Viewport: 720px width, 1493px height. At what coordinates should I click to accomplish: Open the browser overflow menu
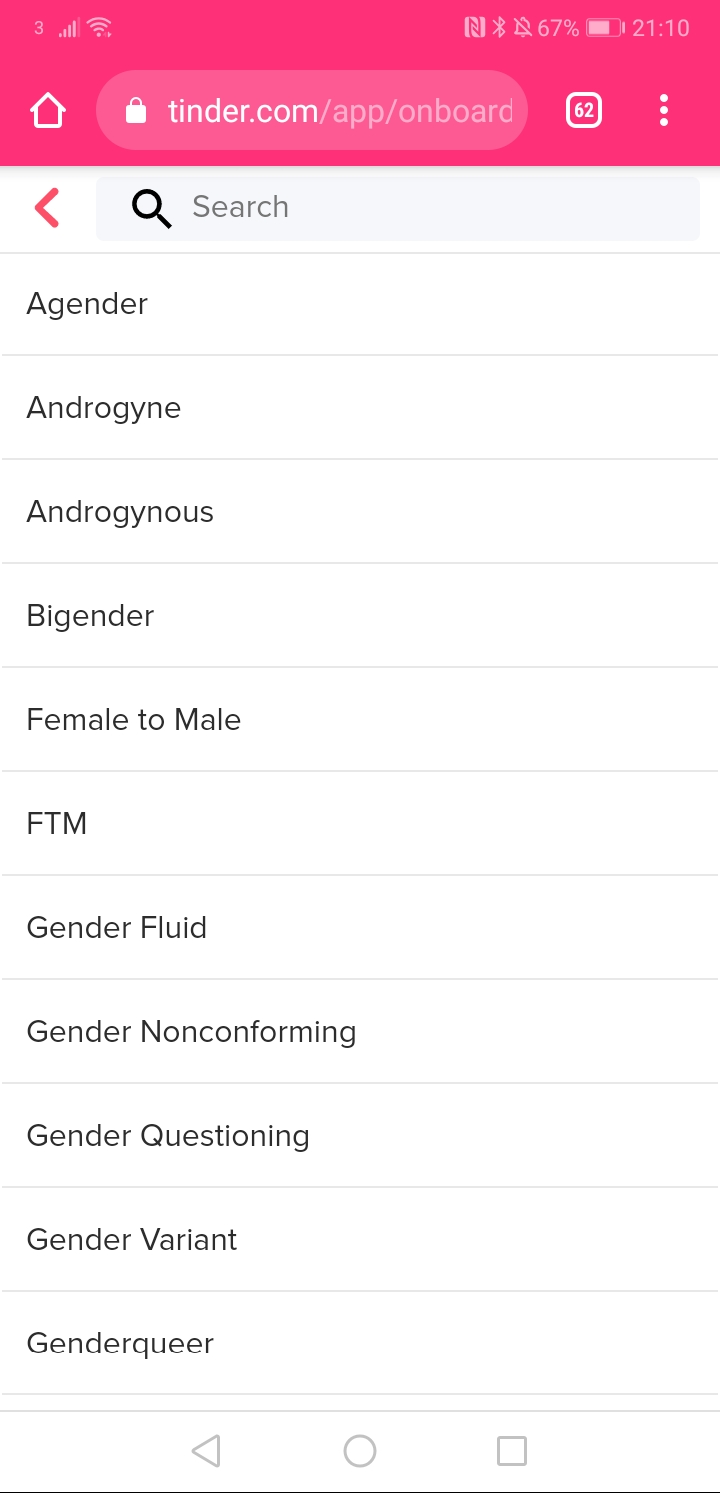[664, 111]
